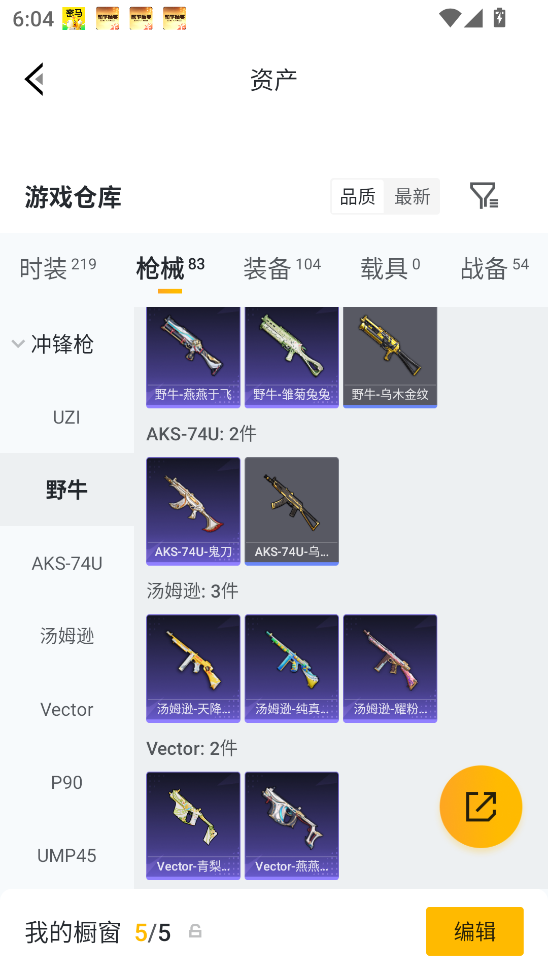This screenshot has width=548, height=974.
Task: Select 汤姆逊 in the side list
Action: coord(66,636)
